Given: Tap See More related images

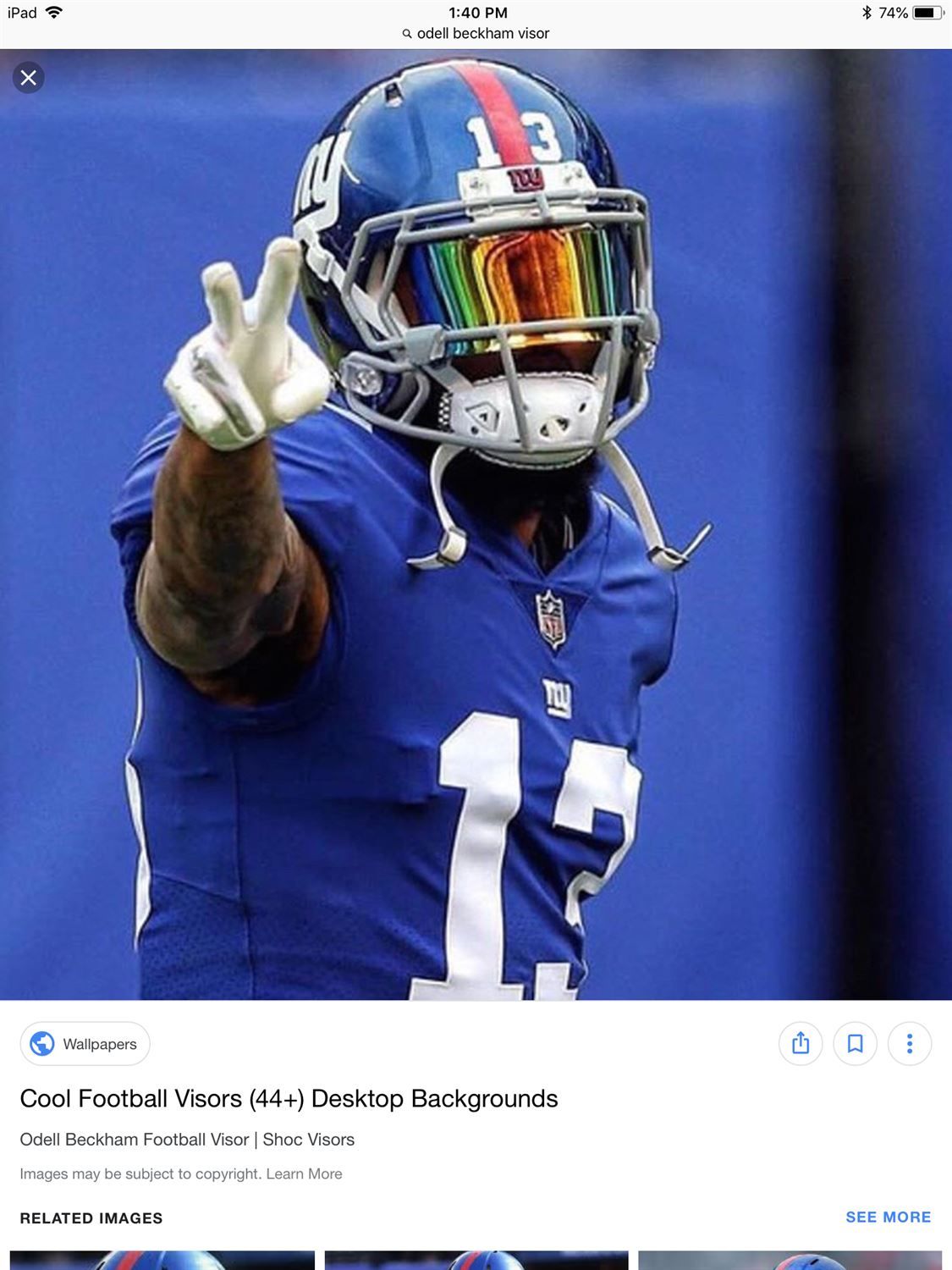Looking at the screenshot, I should [888, 1217].
